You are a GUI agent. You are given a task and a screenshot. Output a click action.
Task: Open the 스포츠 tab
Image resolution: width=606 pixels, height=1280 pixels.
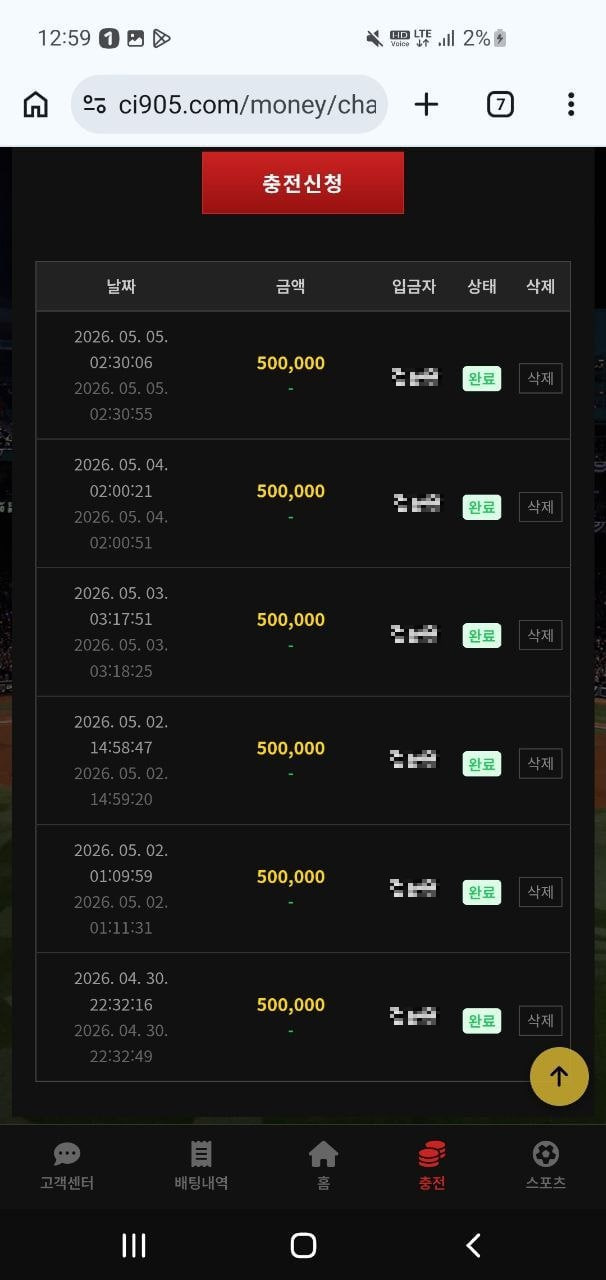546,1166
